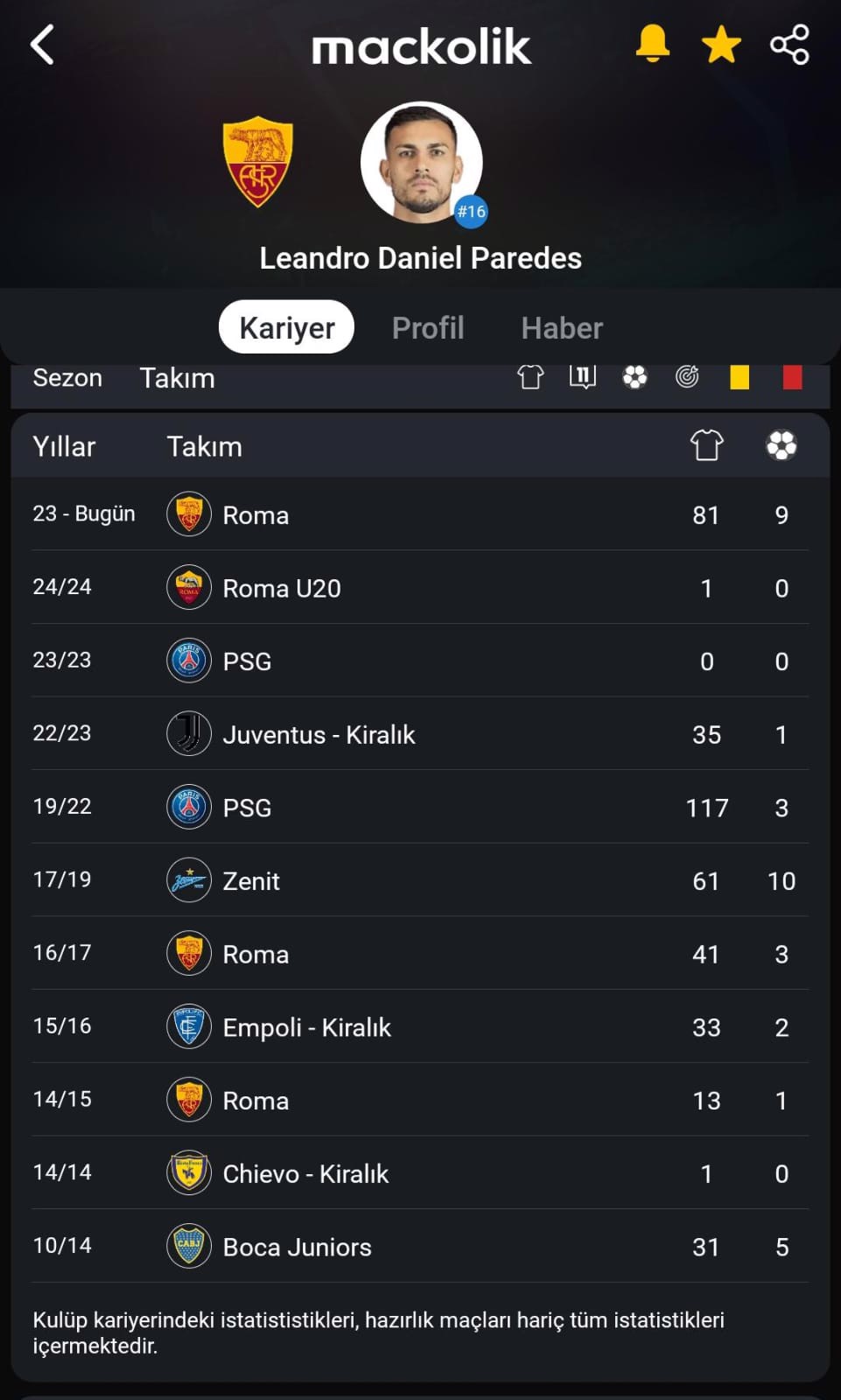Switch to the Profil tab

click(x=428, y=327)
